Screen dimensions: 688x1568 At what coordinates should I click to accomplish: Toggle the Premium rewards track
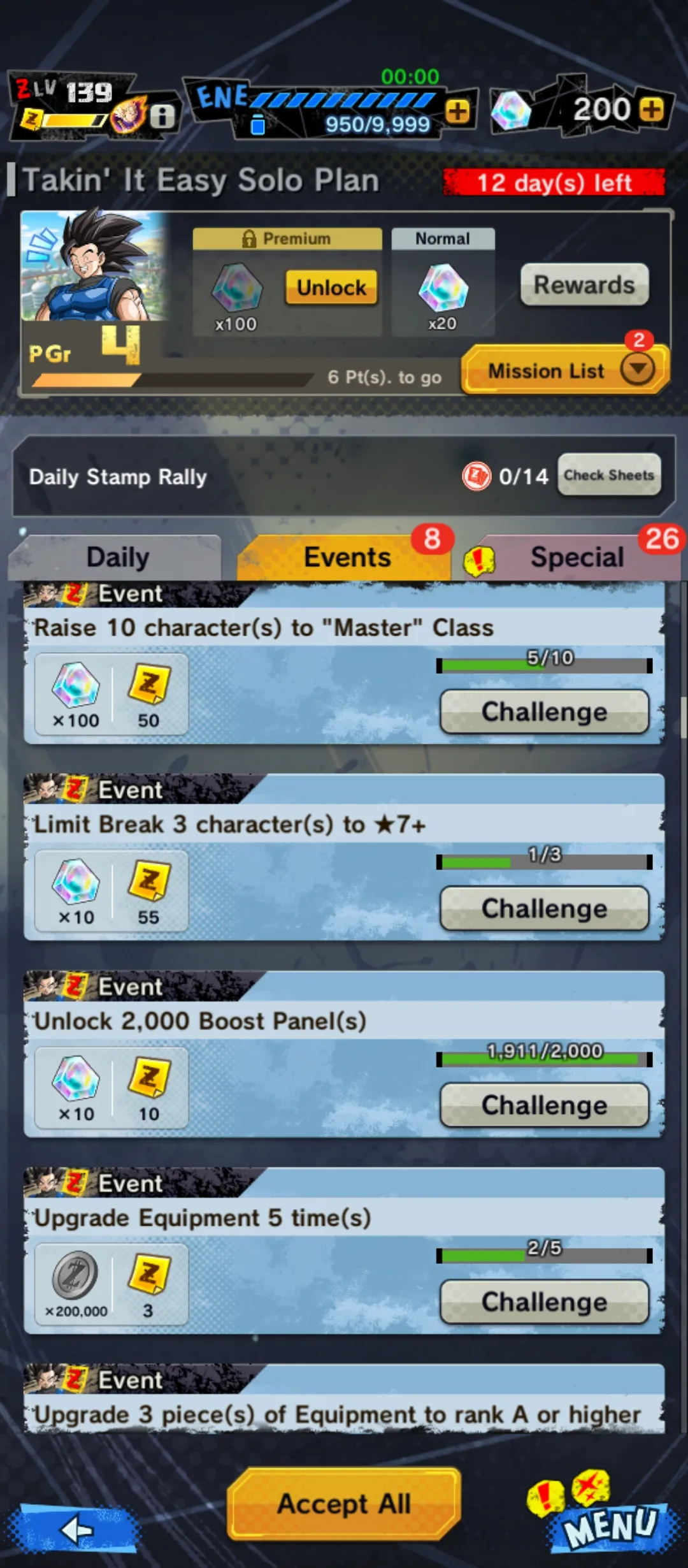pyautogui.click(x=288, y=238)
